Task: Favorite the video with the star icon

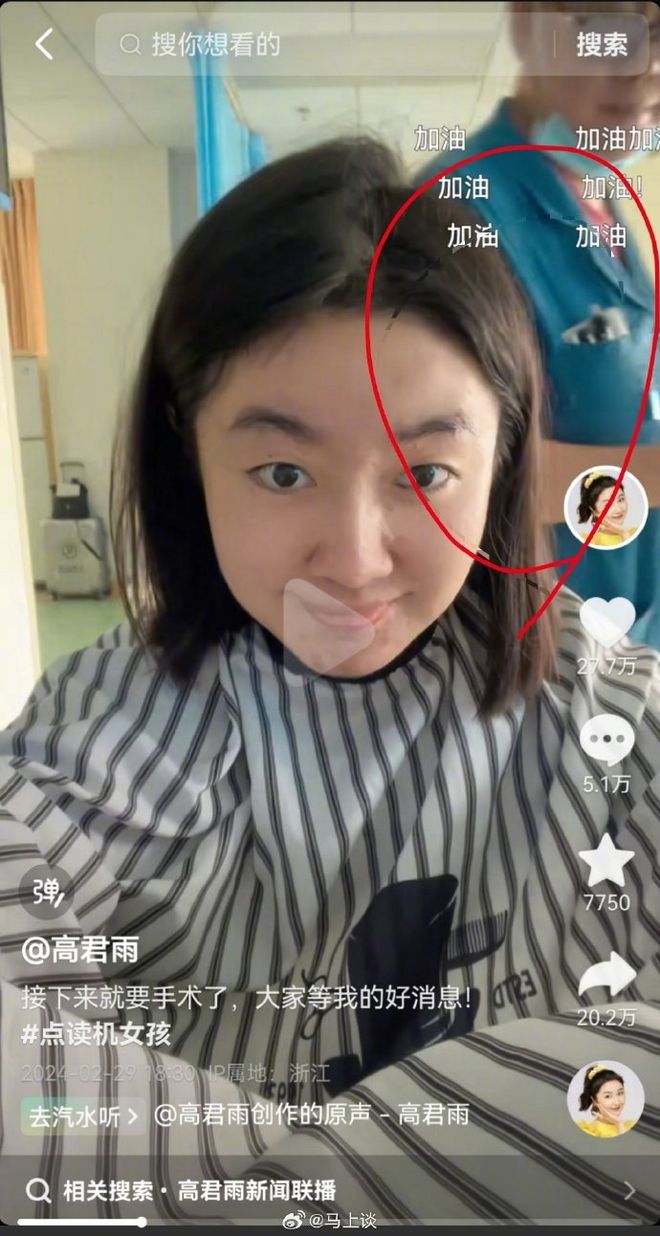Action: (x=607, y=860)
